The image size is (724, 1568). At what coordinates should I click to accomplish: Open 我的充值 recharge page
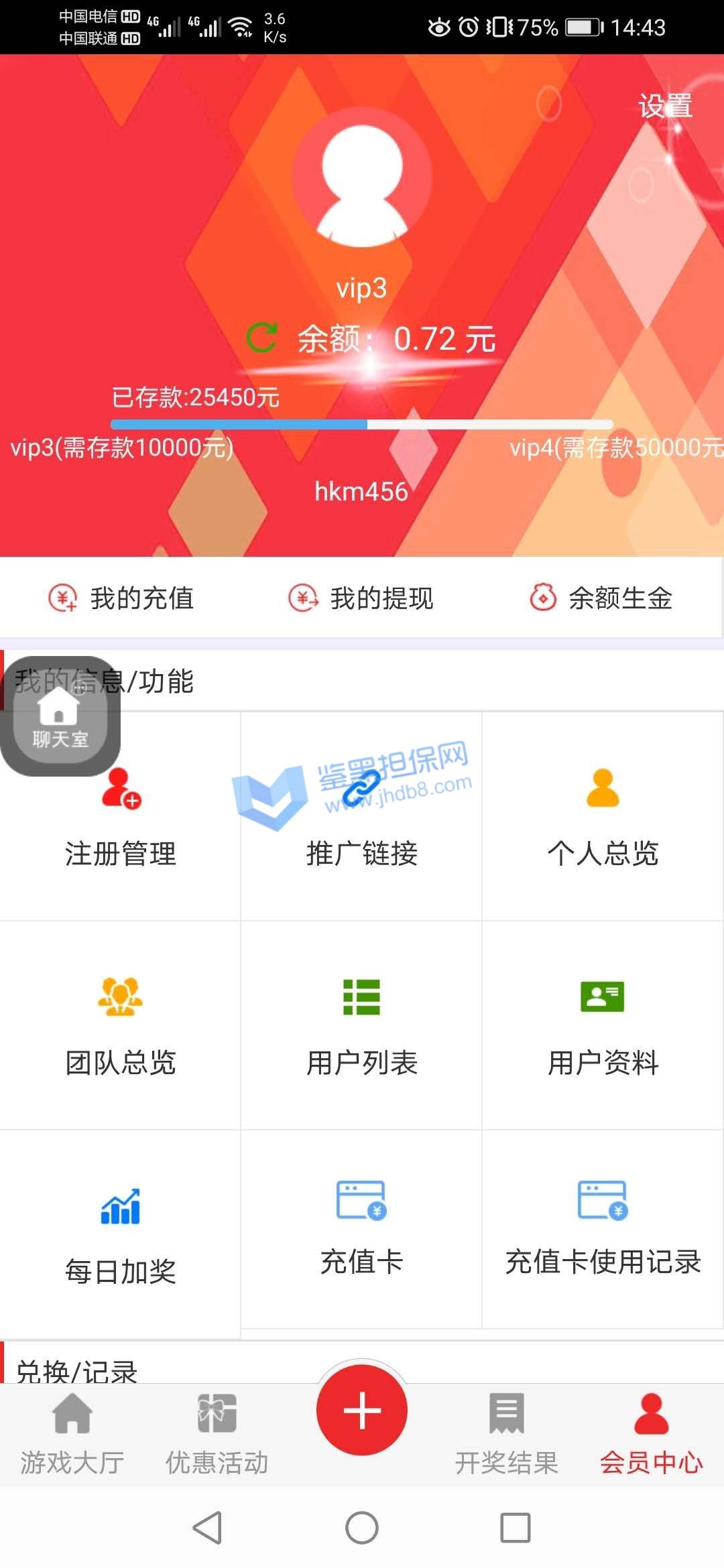click(x=121, y=598)
